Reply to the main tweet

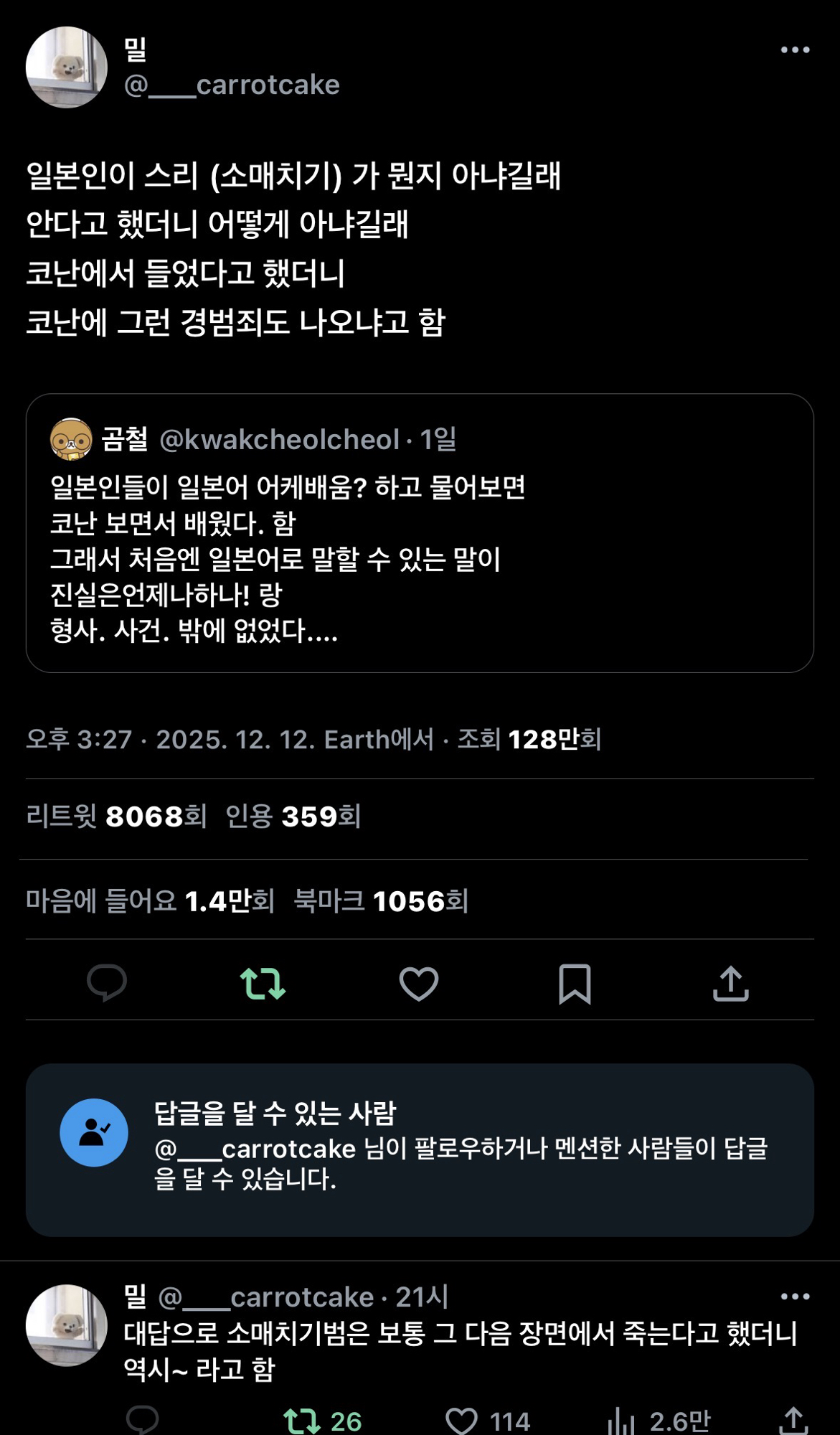[x=107, y=982]
